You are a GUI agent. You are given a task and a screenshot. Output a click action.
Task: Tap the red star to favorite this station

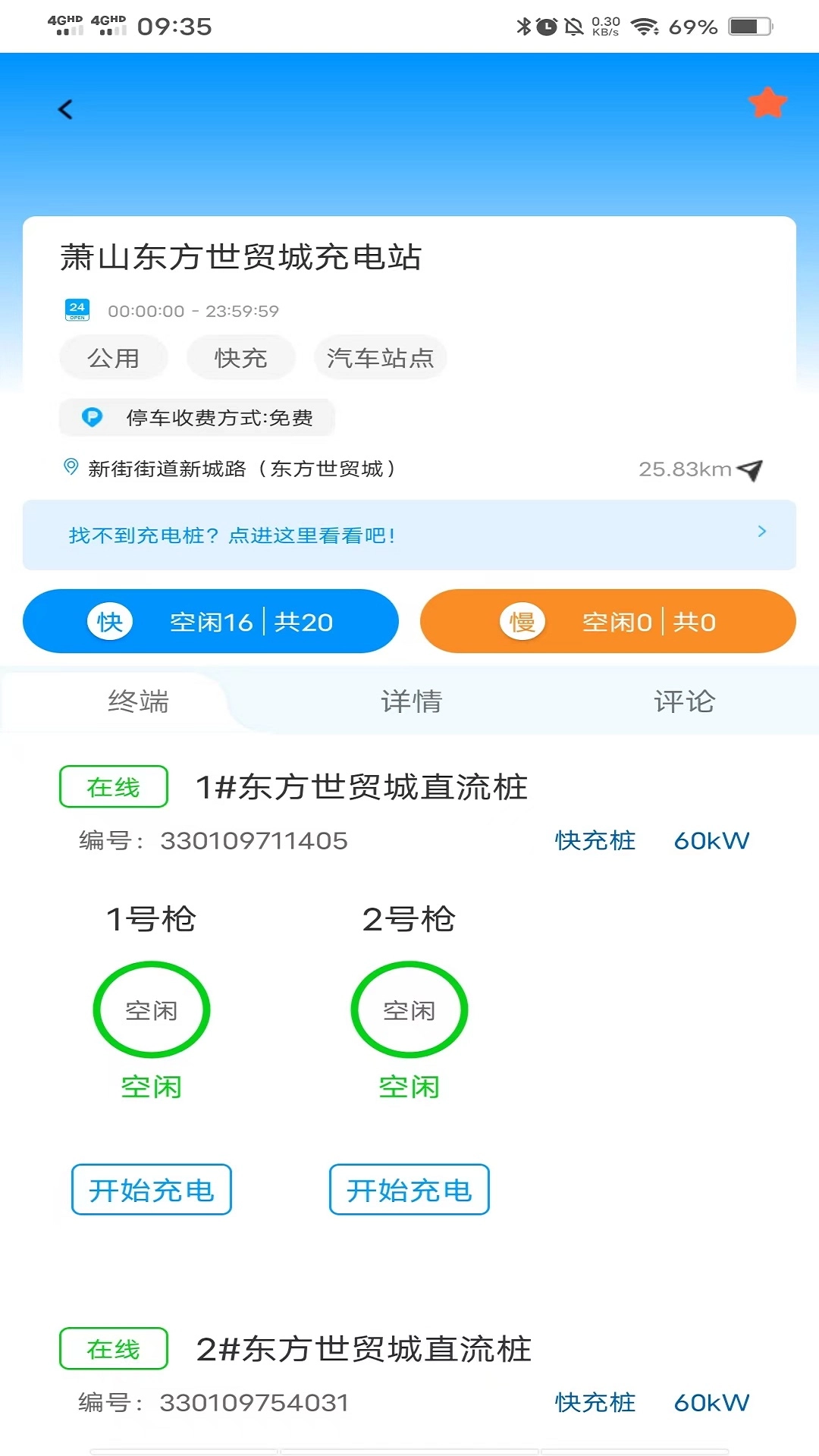click(767, 102)
